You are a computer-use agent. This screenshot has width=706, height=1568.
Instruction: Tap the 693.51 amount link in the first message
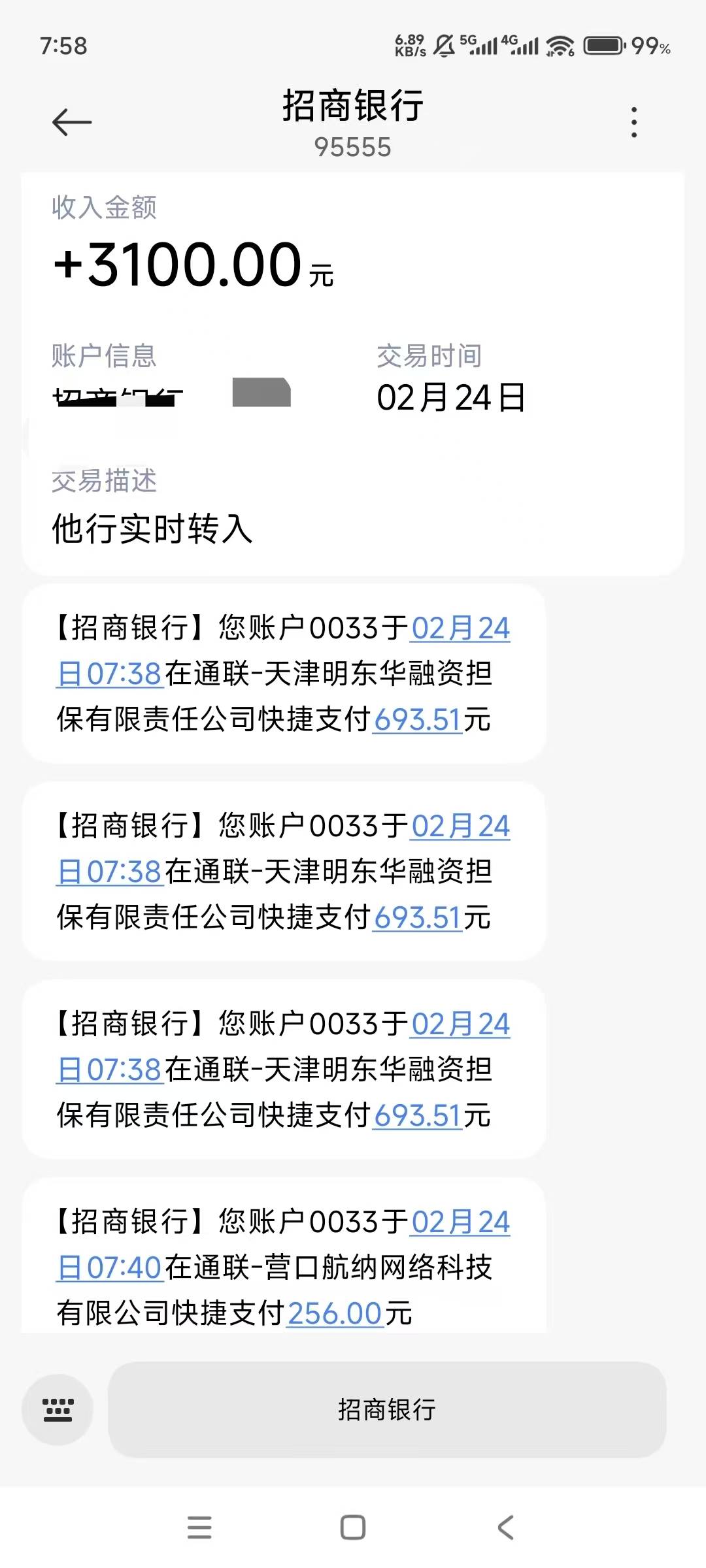click(418, 719)
